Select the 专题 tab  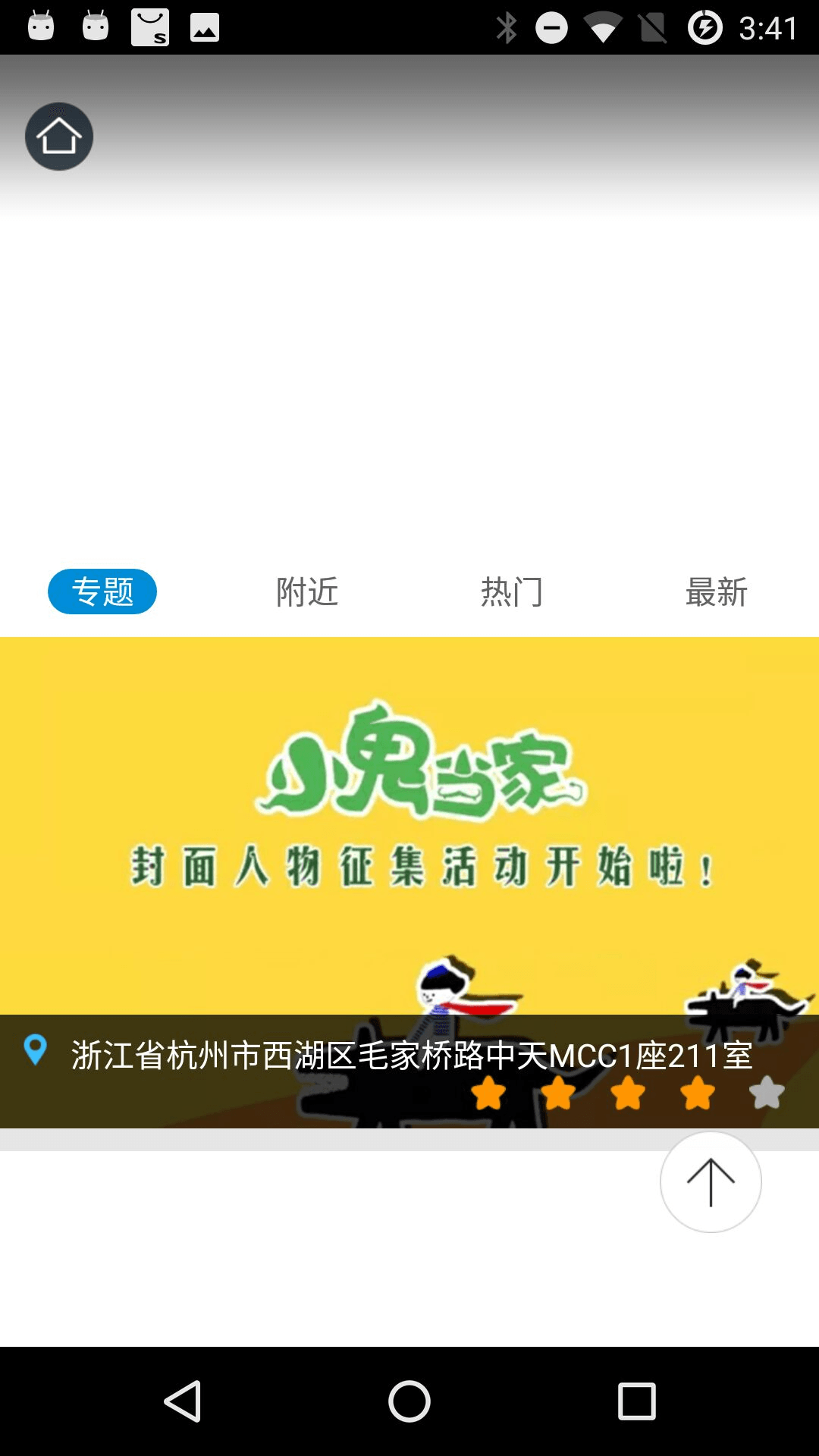click(102, 591)
